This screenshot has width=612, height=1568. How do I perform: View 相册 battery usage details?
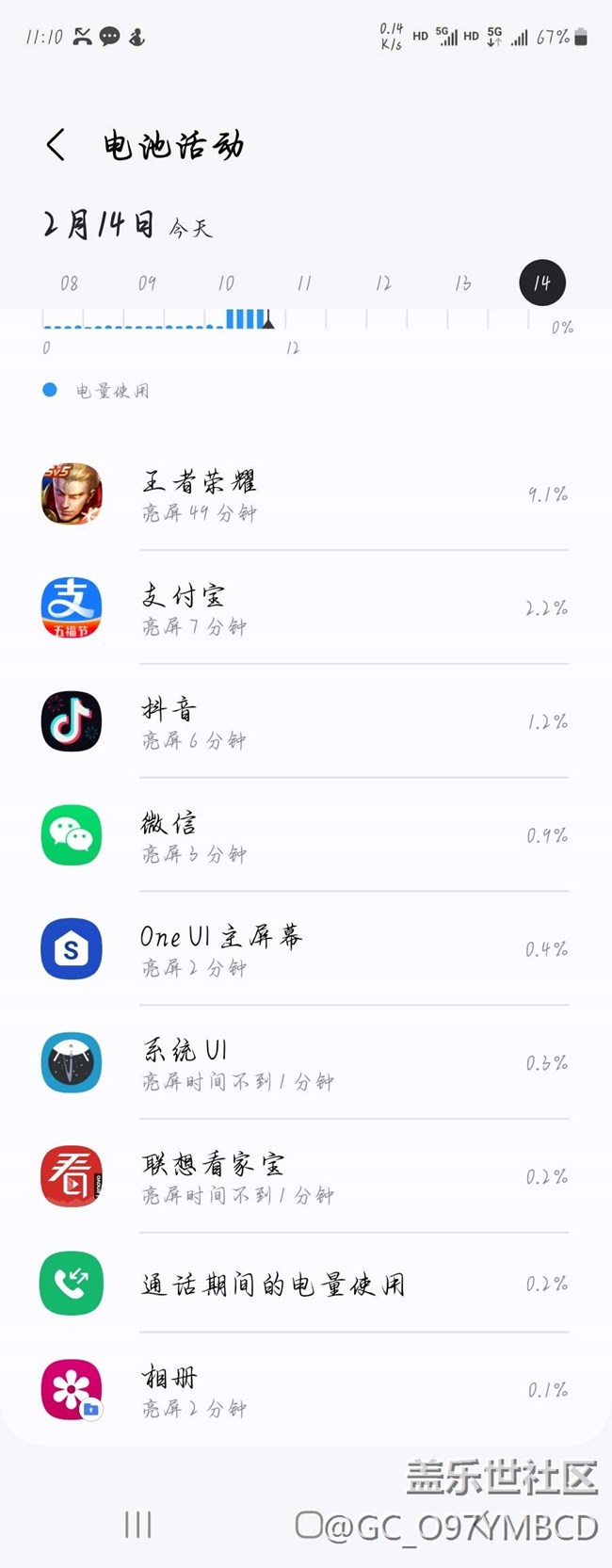(x=305, y=1390)
